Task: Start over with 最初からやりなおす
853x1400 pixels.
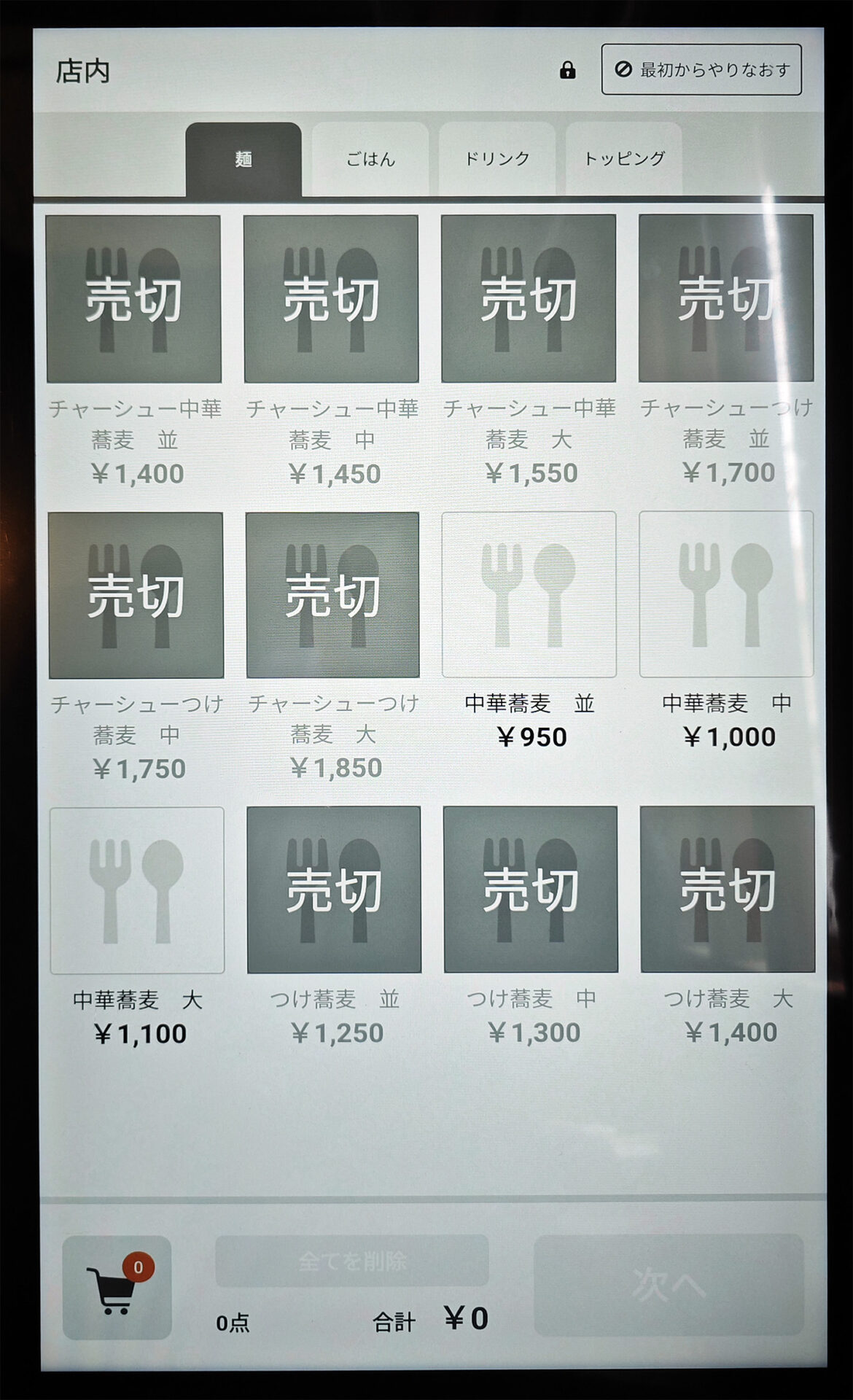Action: (x=701, y=70)
